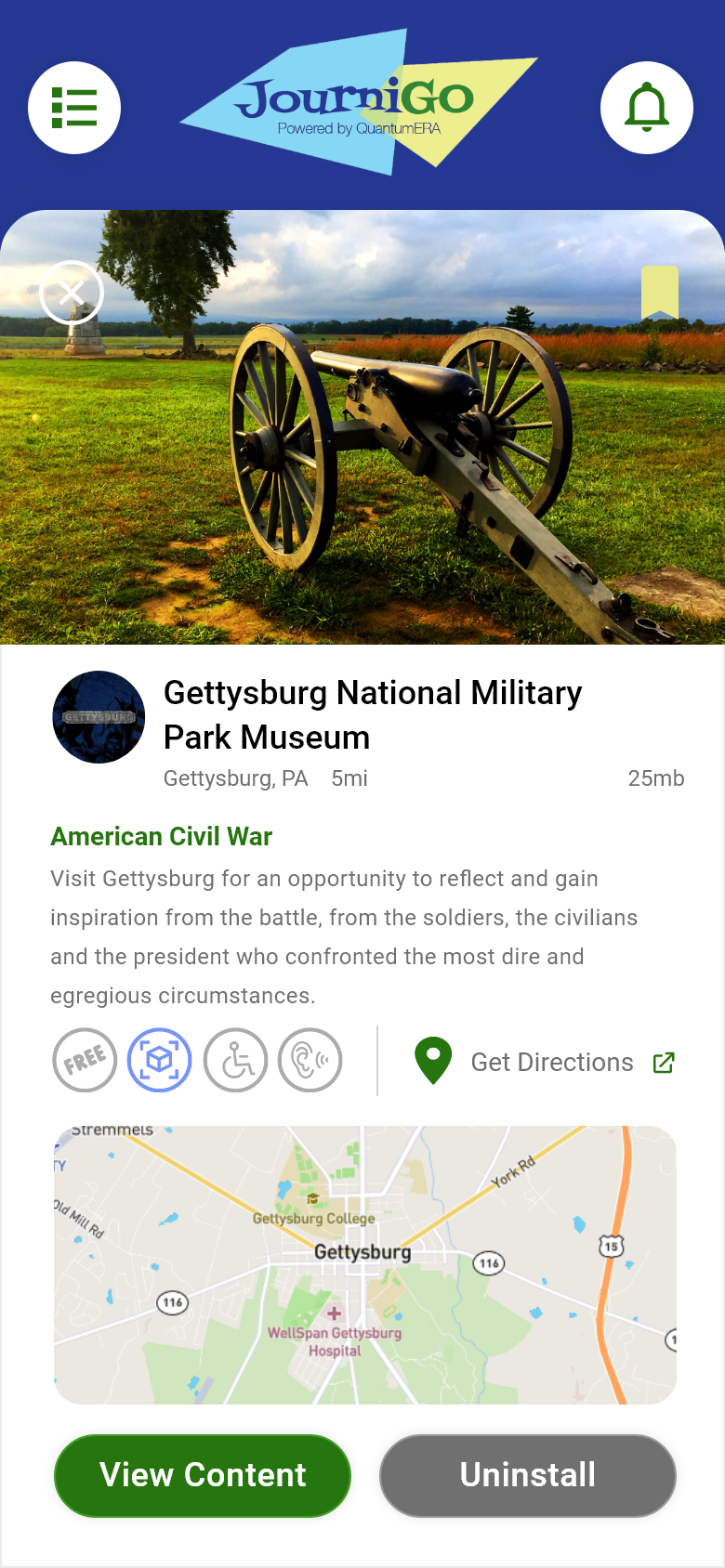
Task: Toggle the yellow bookmark on this museum
Action: (660, 293)
